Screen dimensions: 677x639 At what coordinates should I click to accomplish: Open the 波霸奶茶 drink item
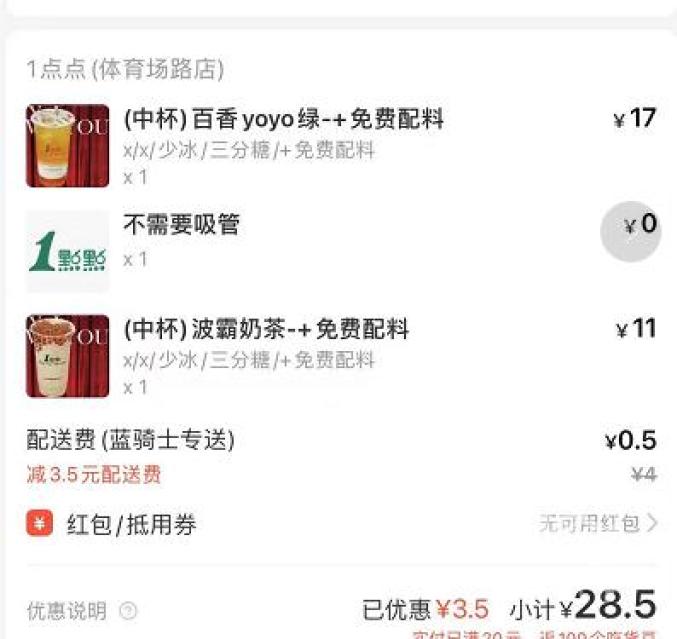coord(266,330)
